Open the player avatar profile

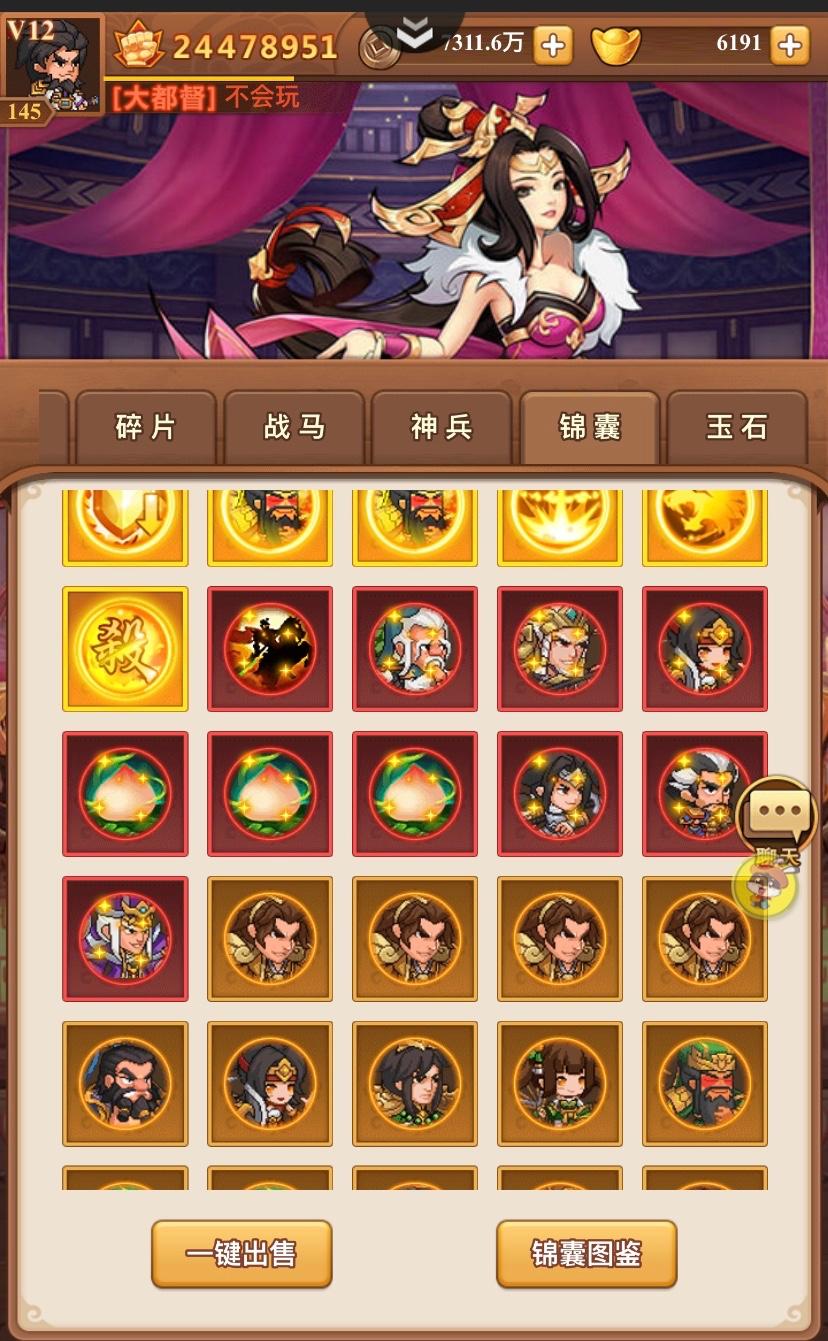point(53,62)
